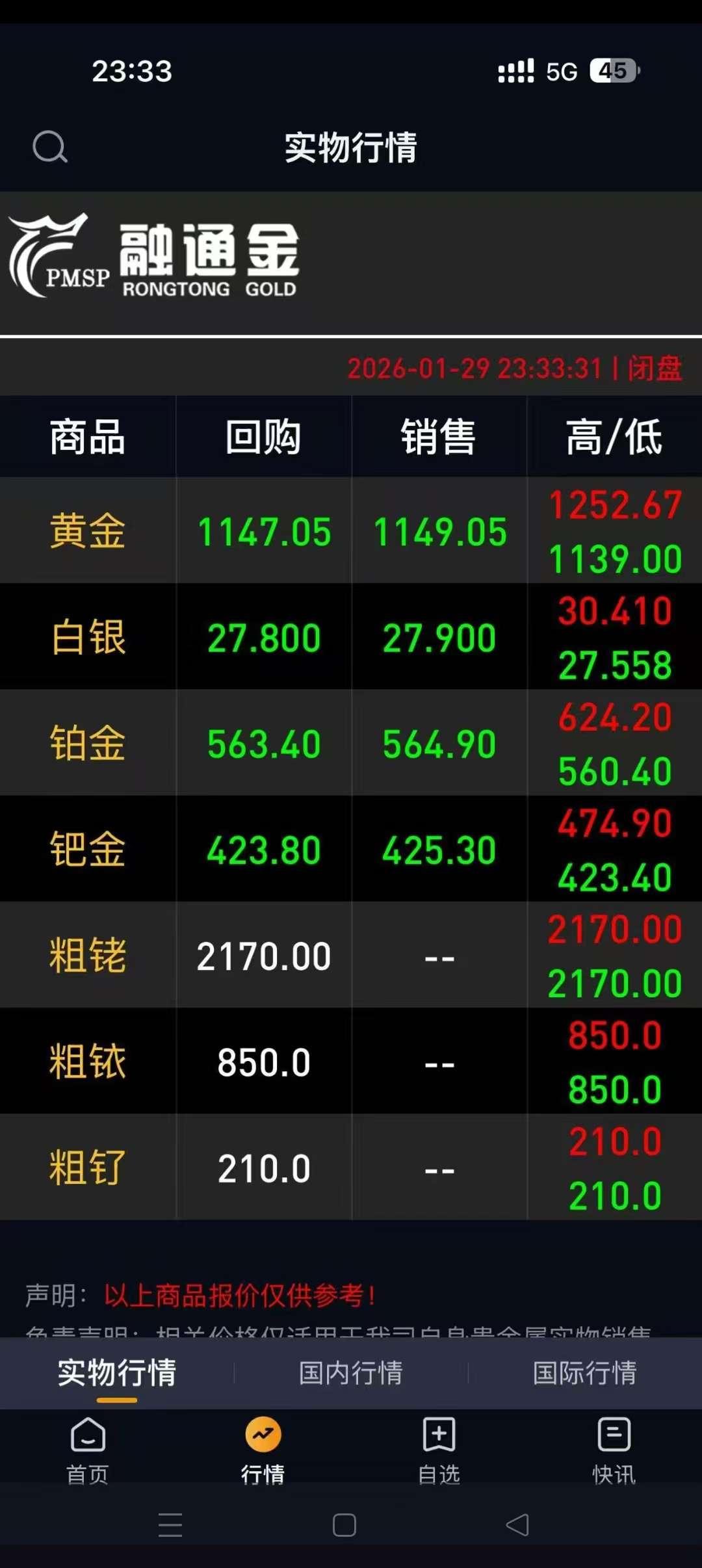Open the search magnifier icon
The width and height of the screenshot is (702, 1568).
coord(50,147)
